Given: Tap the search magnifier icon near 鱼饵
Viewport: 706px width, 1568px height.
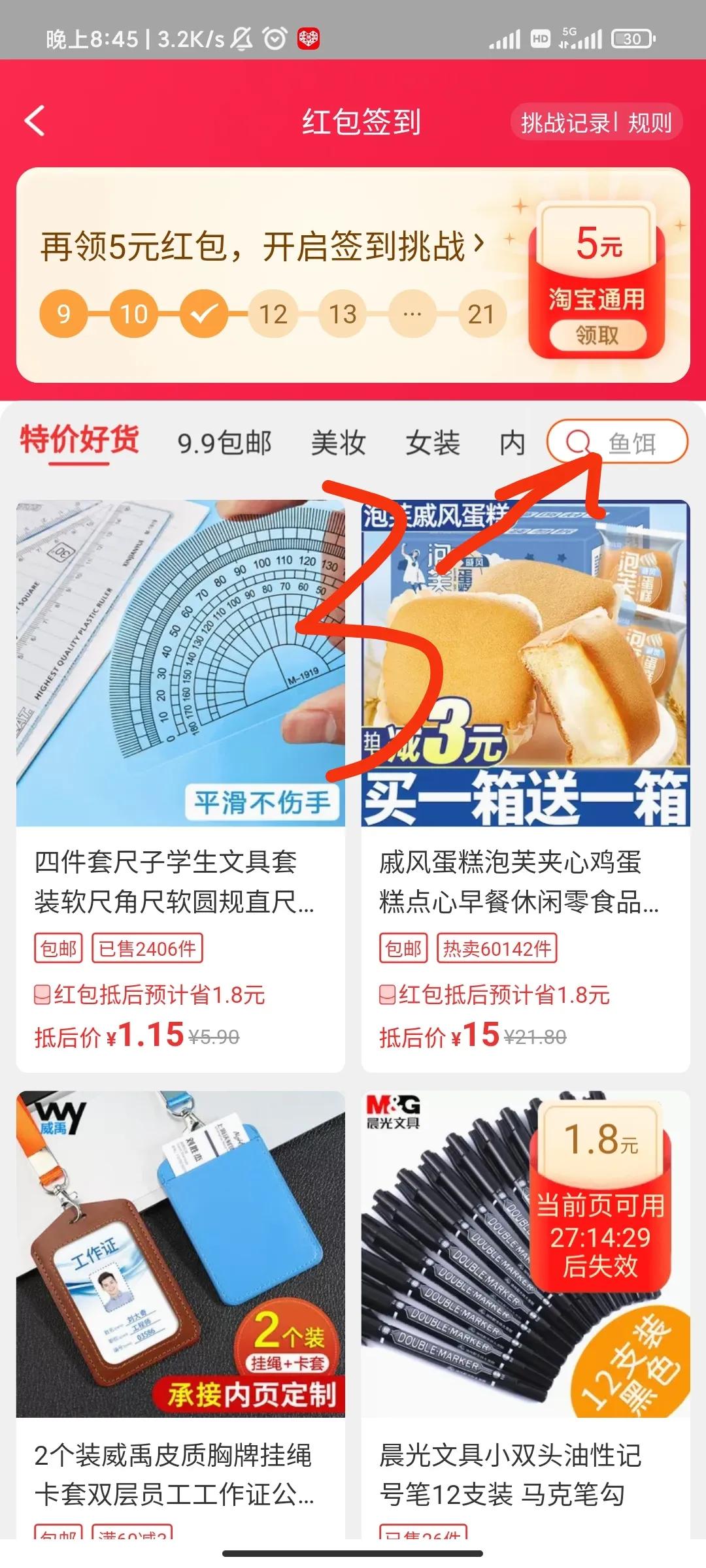Looking at the screenshot, I should (578, 443).
